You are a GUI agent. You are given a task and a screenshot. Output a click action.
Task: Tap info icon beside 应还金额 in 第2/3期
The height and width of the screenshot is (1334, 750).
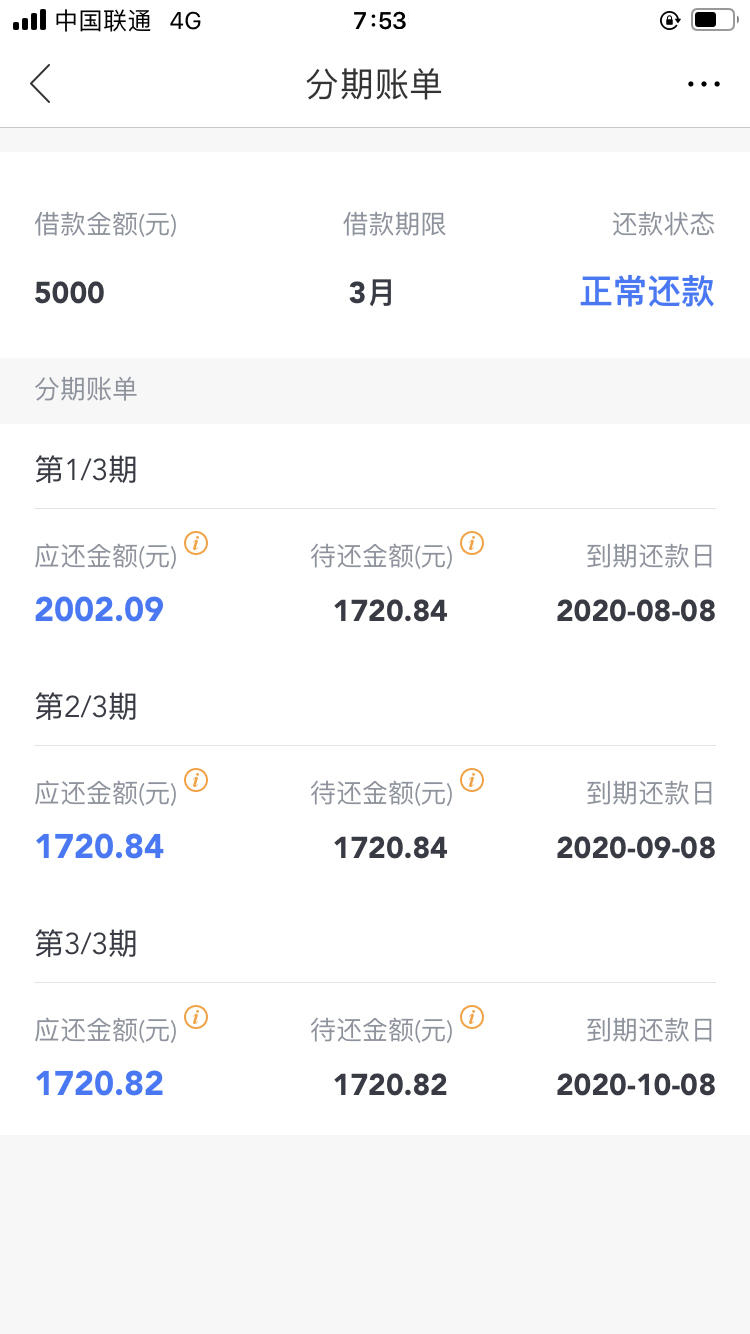click(197, 781)
